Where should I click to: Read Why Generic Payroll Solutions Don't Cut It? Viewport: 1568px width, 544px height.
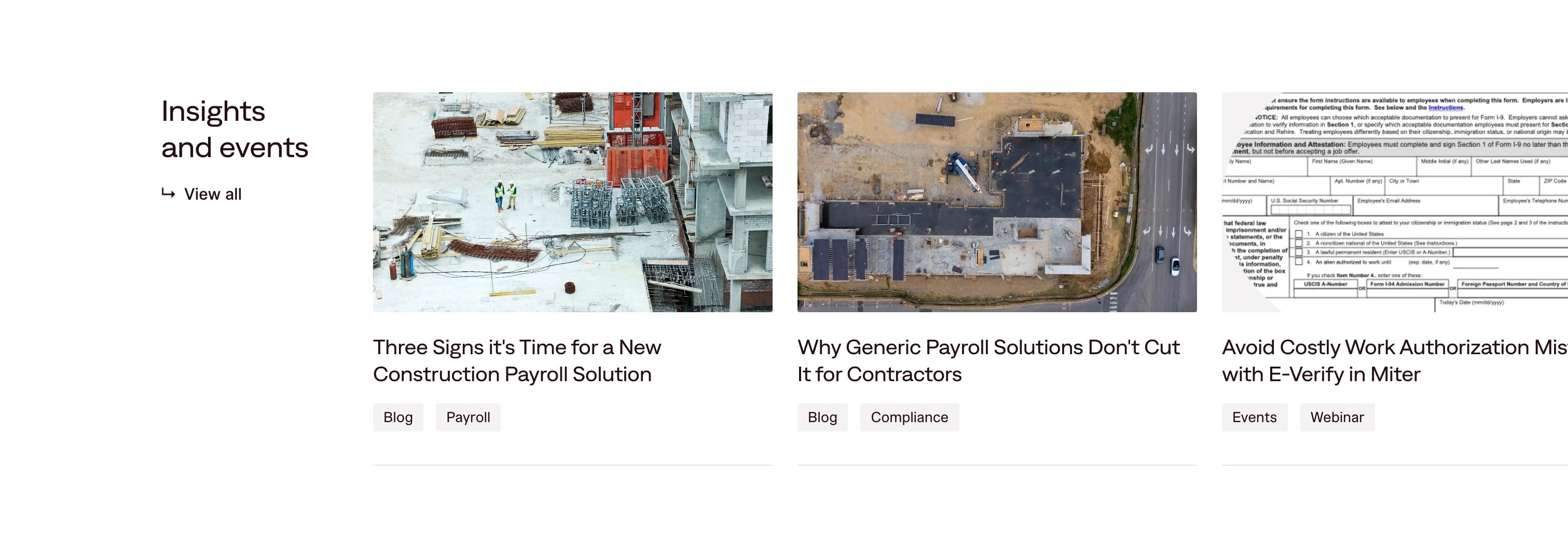pos(987,360)
